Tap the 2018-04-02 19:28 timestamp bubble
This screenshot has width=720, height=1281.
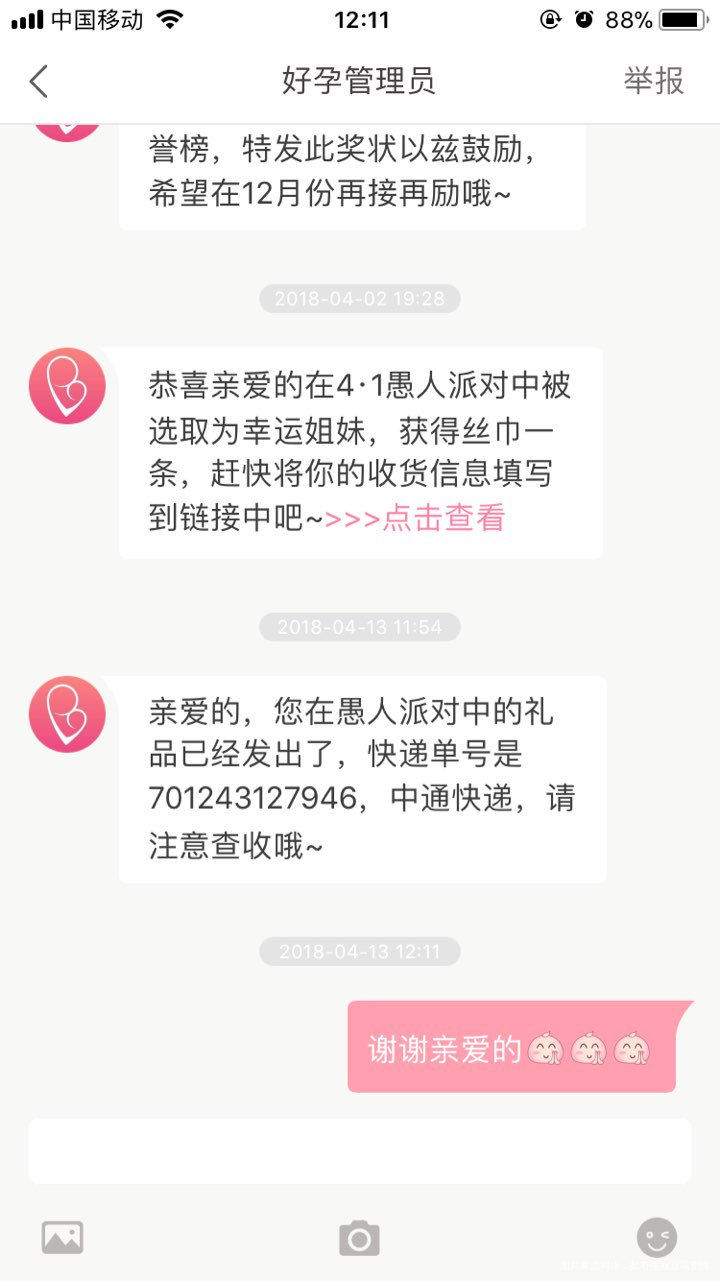coord(360,297)
